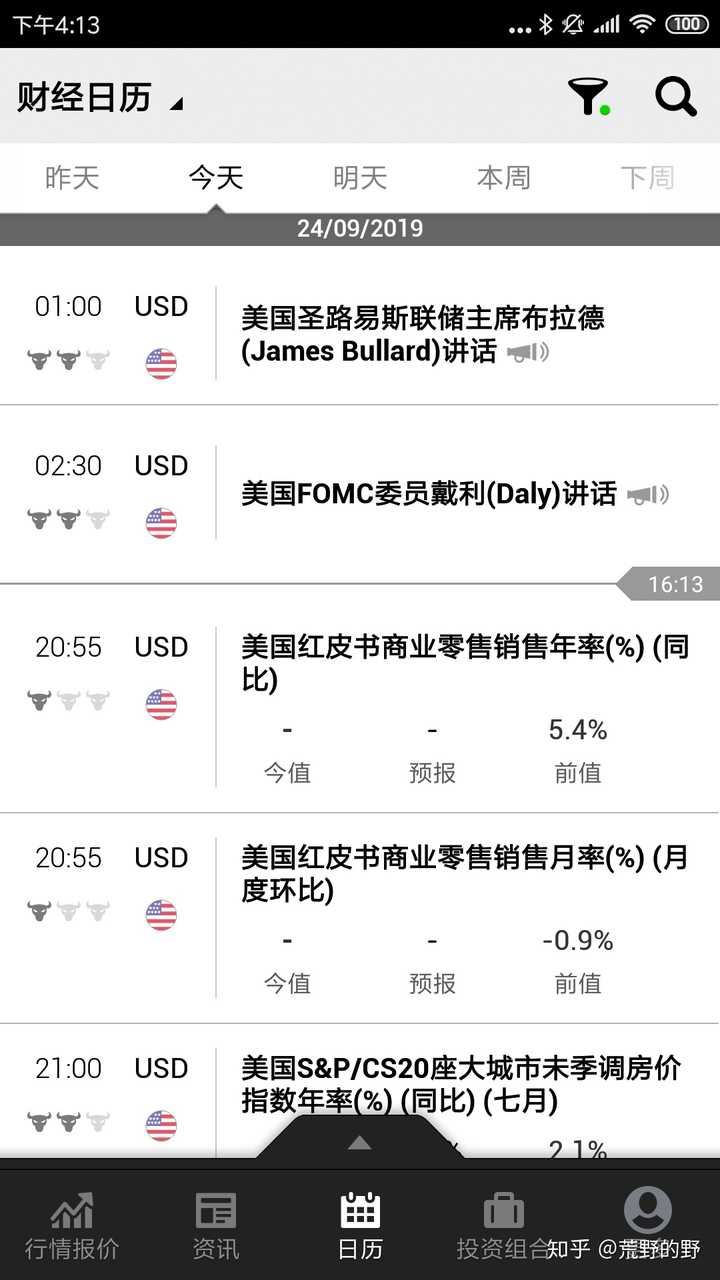Screen dimensions: 720x1280
Task: Open the event filter icon
Action: click(589, 96)
